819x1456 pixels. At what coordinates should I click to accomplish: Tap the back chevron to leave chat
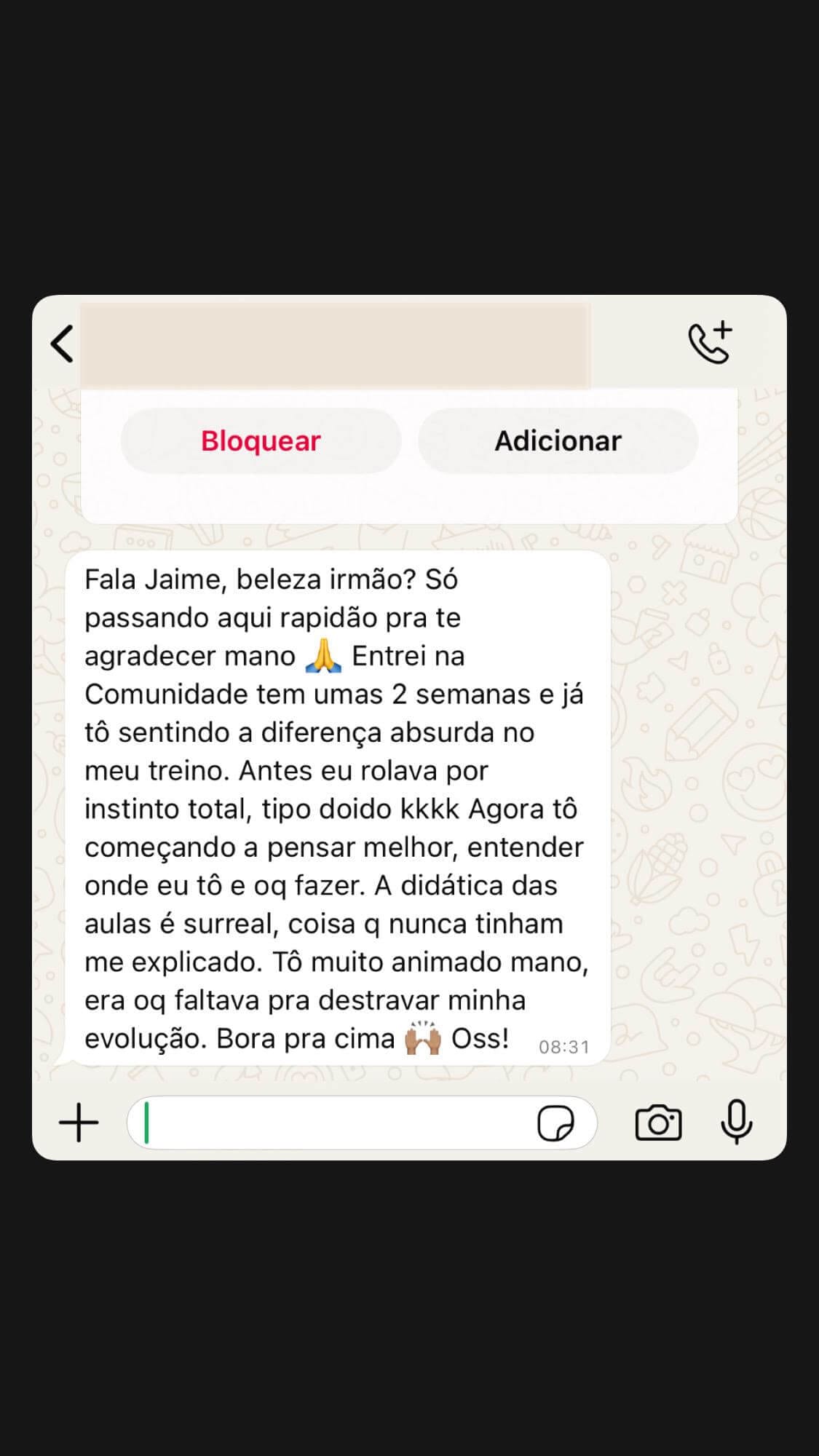click(62, 344)
